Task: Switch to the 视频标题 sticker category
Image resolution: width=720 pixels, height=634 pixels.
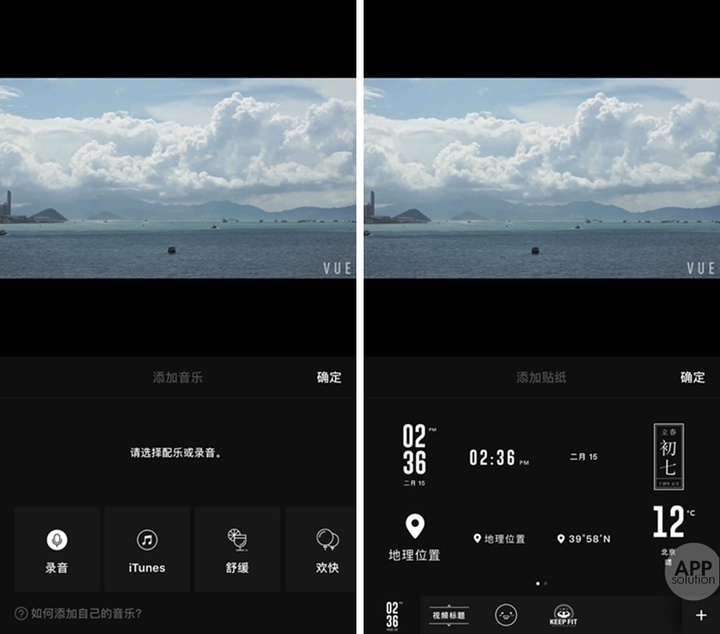Action: (x=449, y=615)
